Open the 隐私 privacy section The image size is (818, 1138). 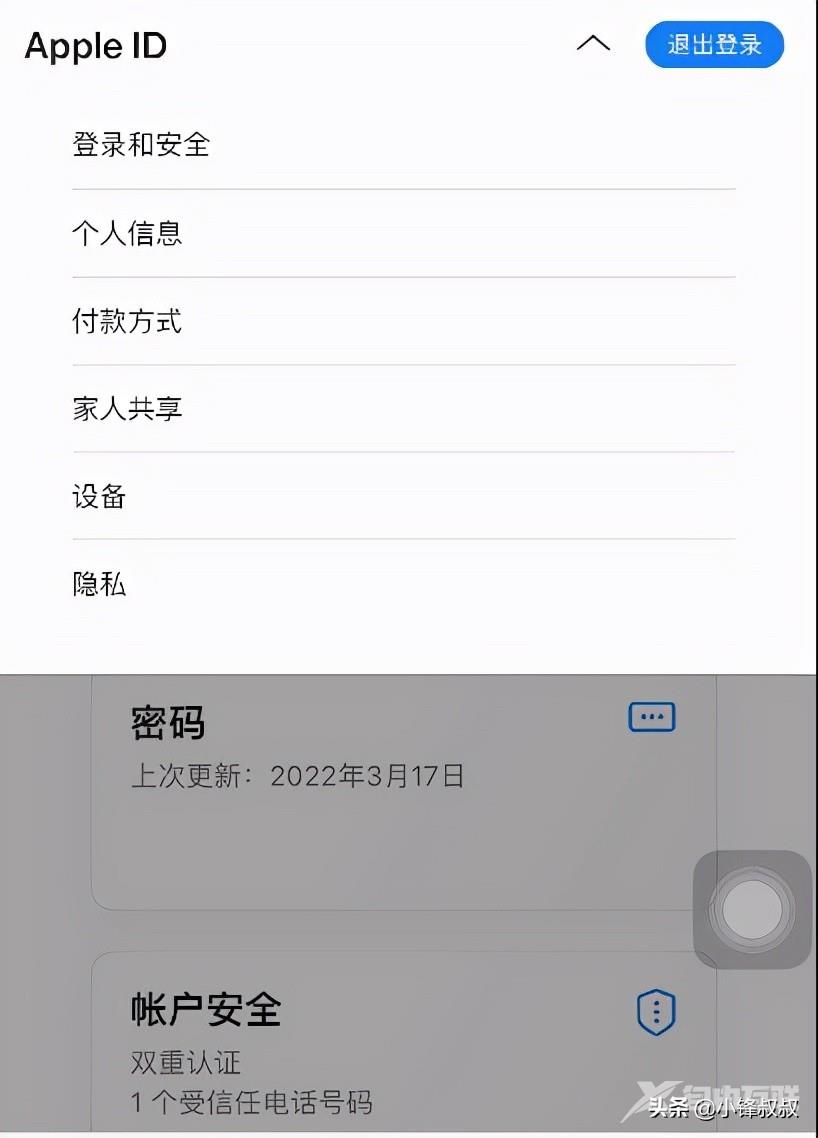click(x=99, y=585)
